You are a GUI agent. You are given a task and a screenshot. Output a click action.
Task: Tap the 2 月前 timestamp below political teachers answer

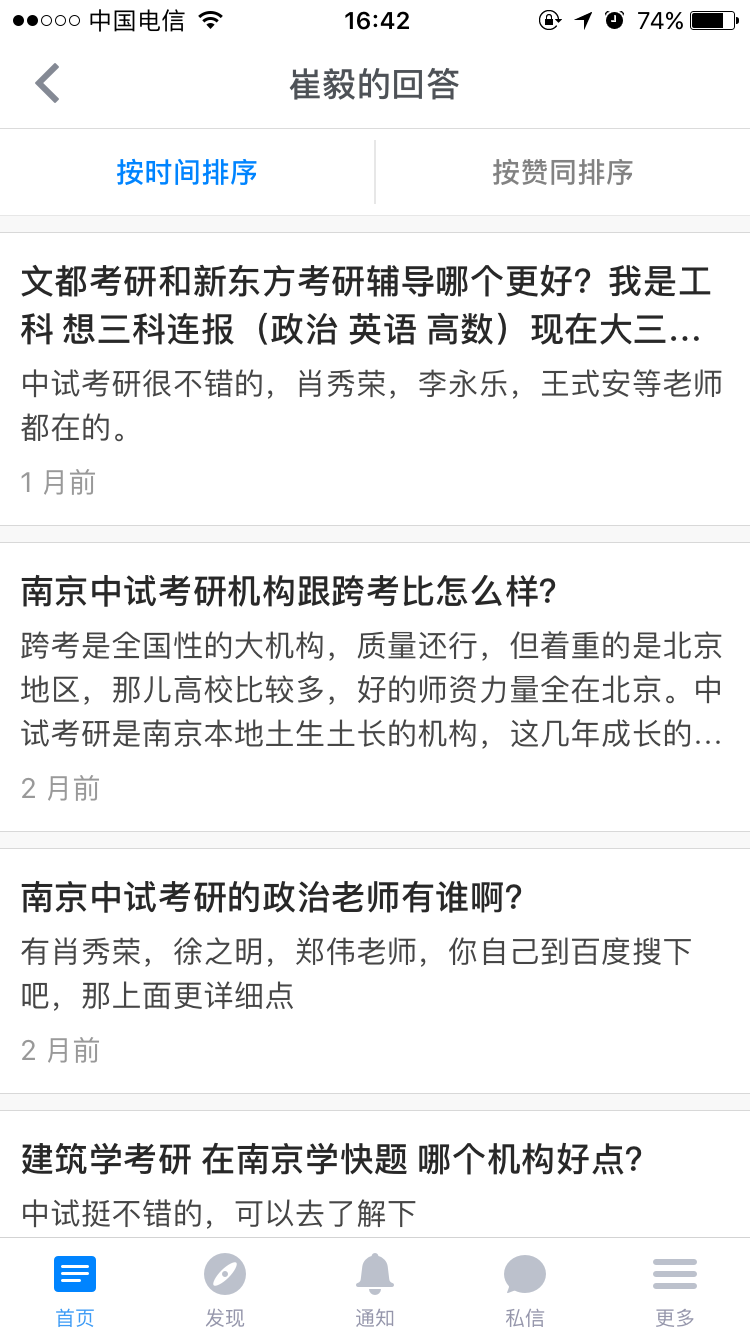click(57, 1050)
